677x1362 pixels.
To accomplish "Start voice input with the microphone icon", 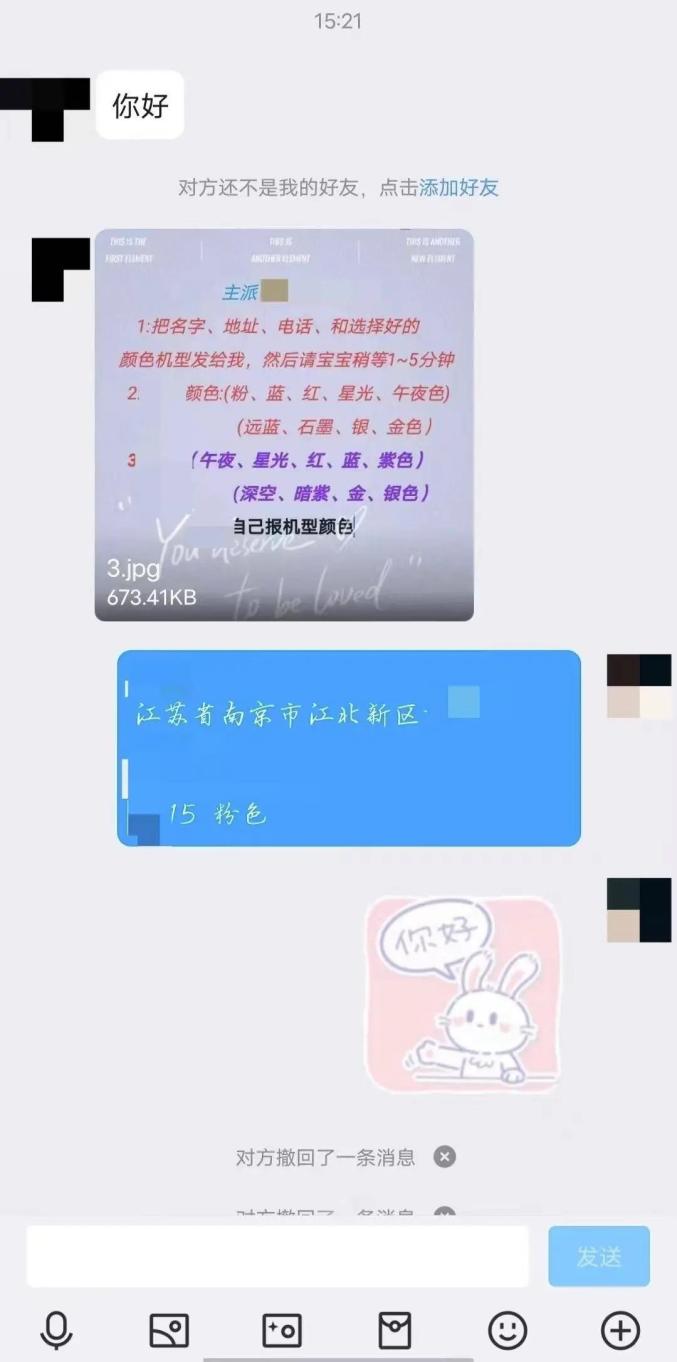I will point(57,1331).
